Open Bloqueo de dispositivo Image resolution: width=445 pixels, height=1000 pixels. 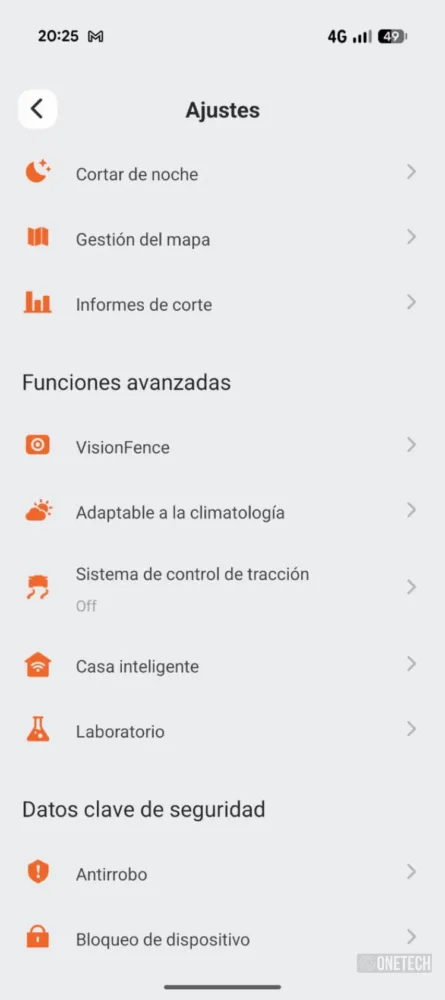point(222,939)
